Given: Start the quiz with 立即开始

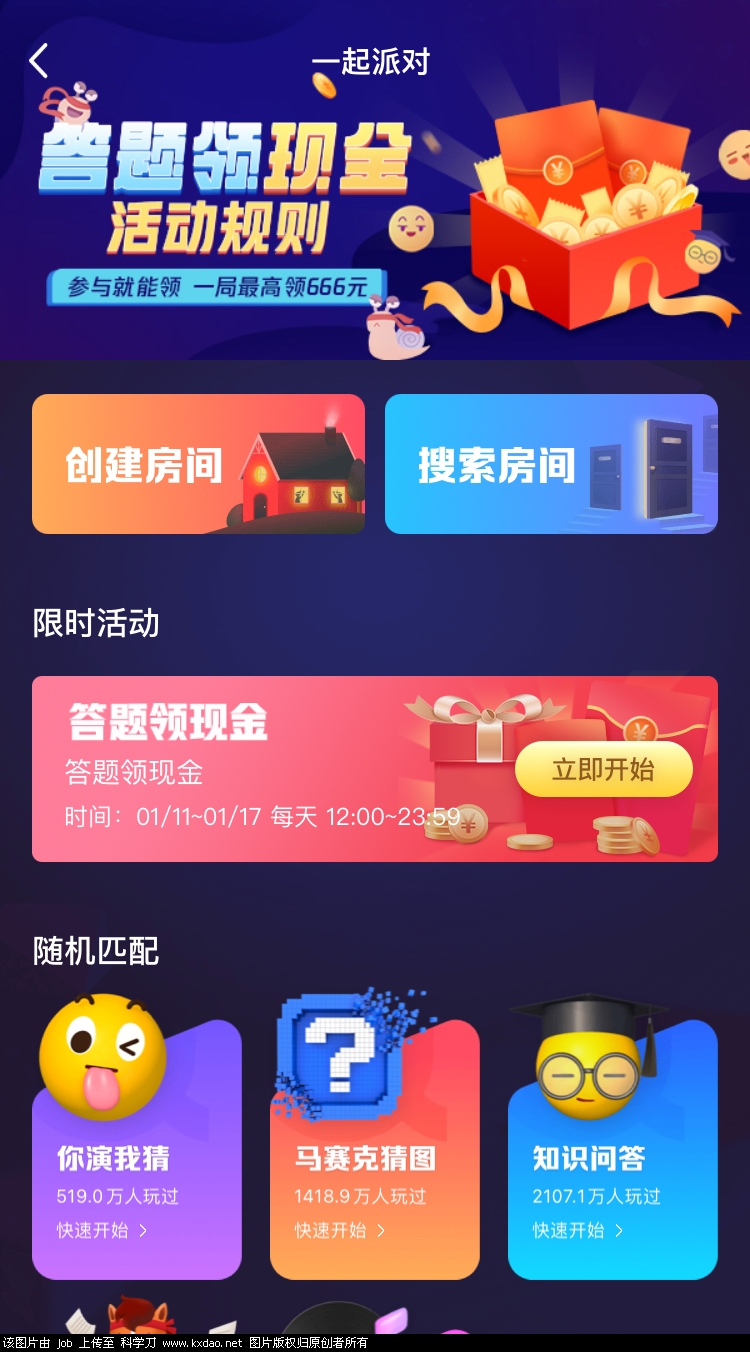Looking at the screenshot, I should click(x=603, y=769).
